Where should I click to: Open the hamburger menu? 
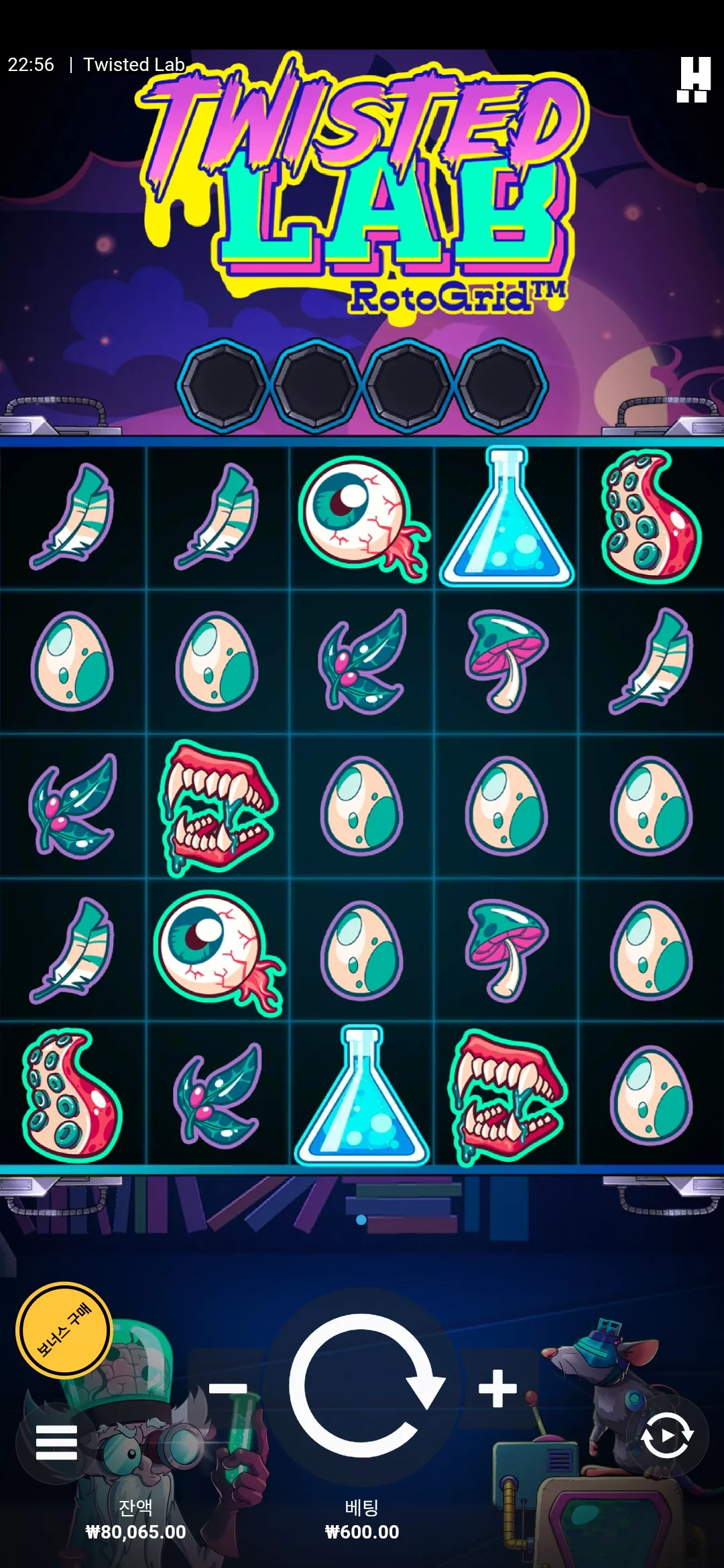coord(56,1443)
